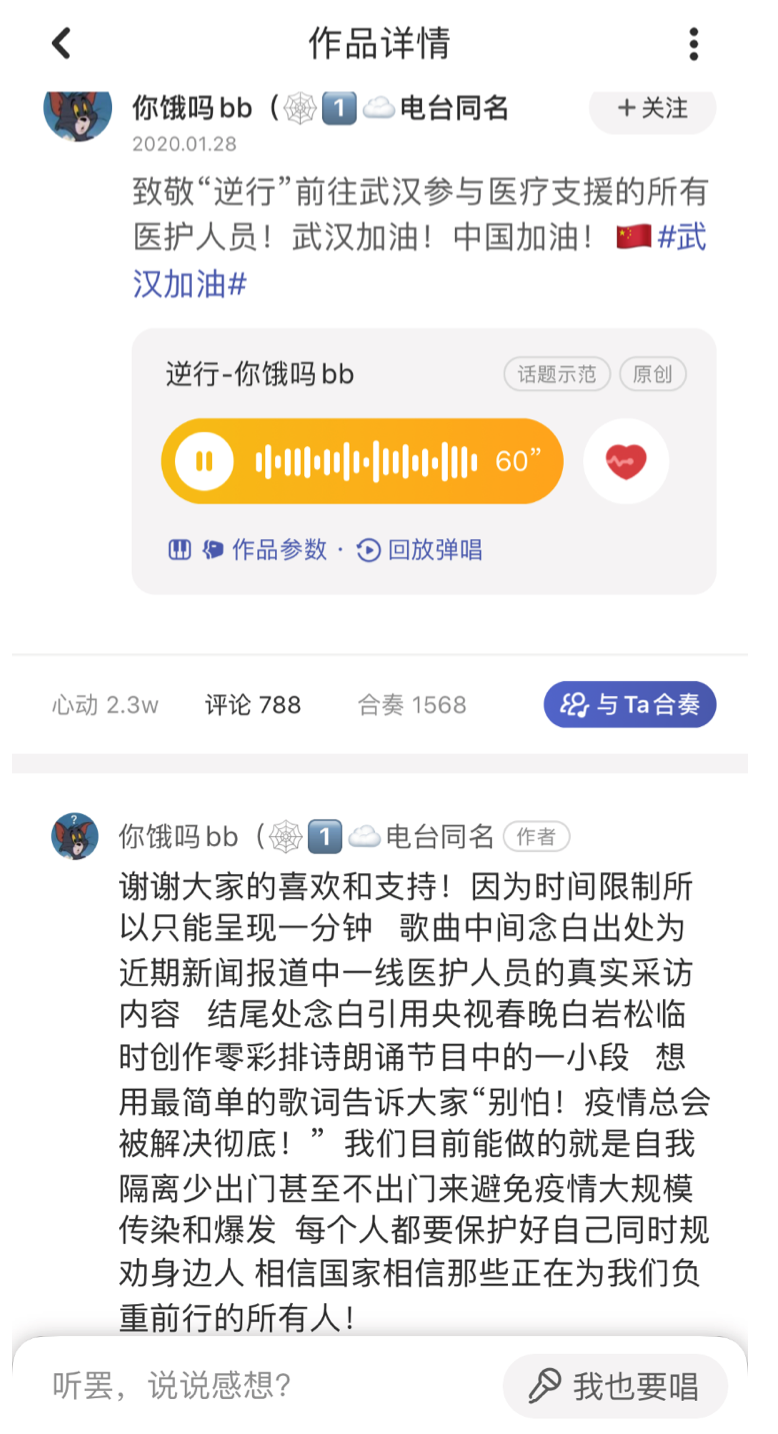Screen dimensions: 778x1434
Task: Like the song with the heart icon
Action: pyautogui.click(x=626, y=461)
